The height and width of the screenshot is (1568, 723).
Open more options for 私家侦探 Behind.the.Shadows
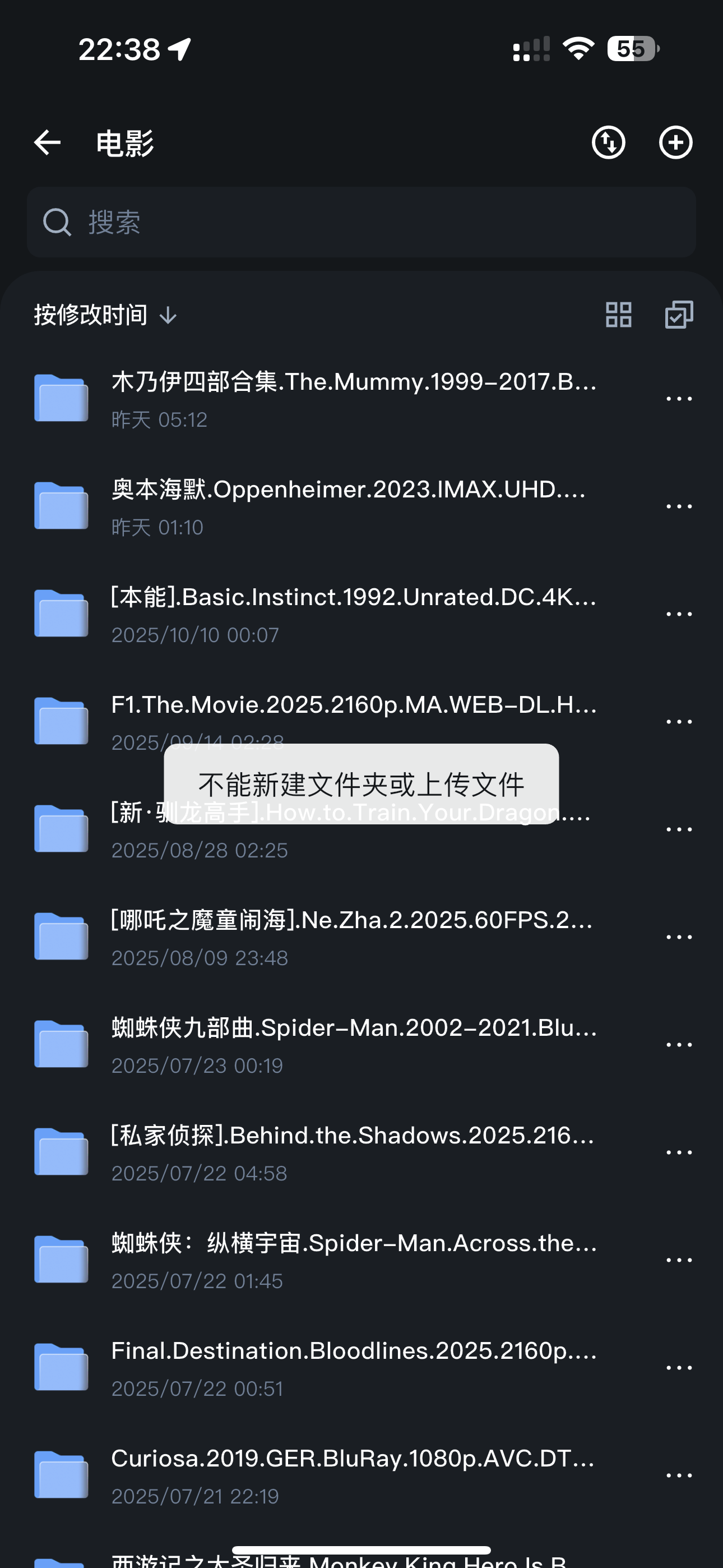(679, 1152)
